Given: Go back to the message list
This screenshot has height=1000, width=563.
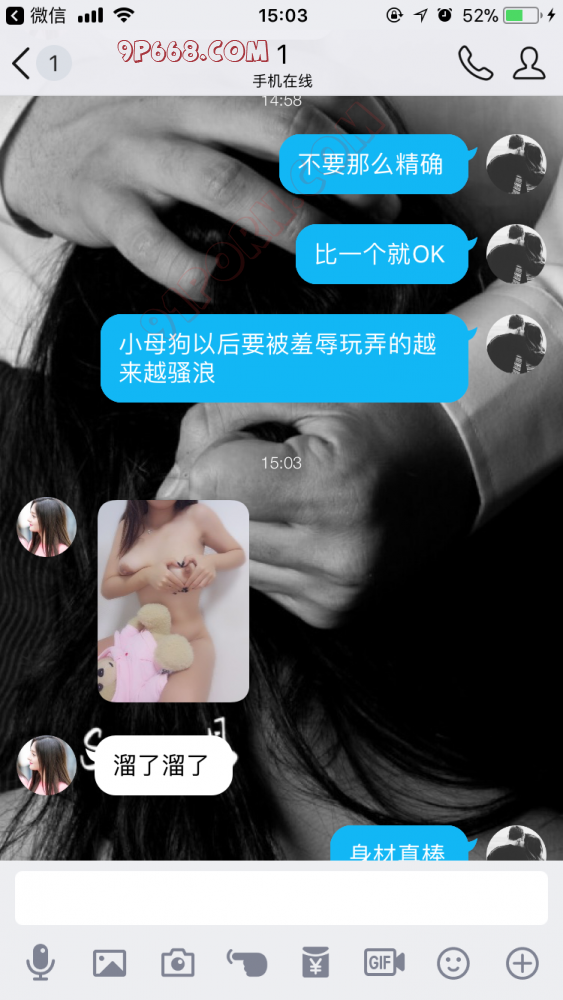Looking at the screenshot, I should (21, 63).
